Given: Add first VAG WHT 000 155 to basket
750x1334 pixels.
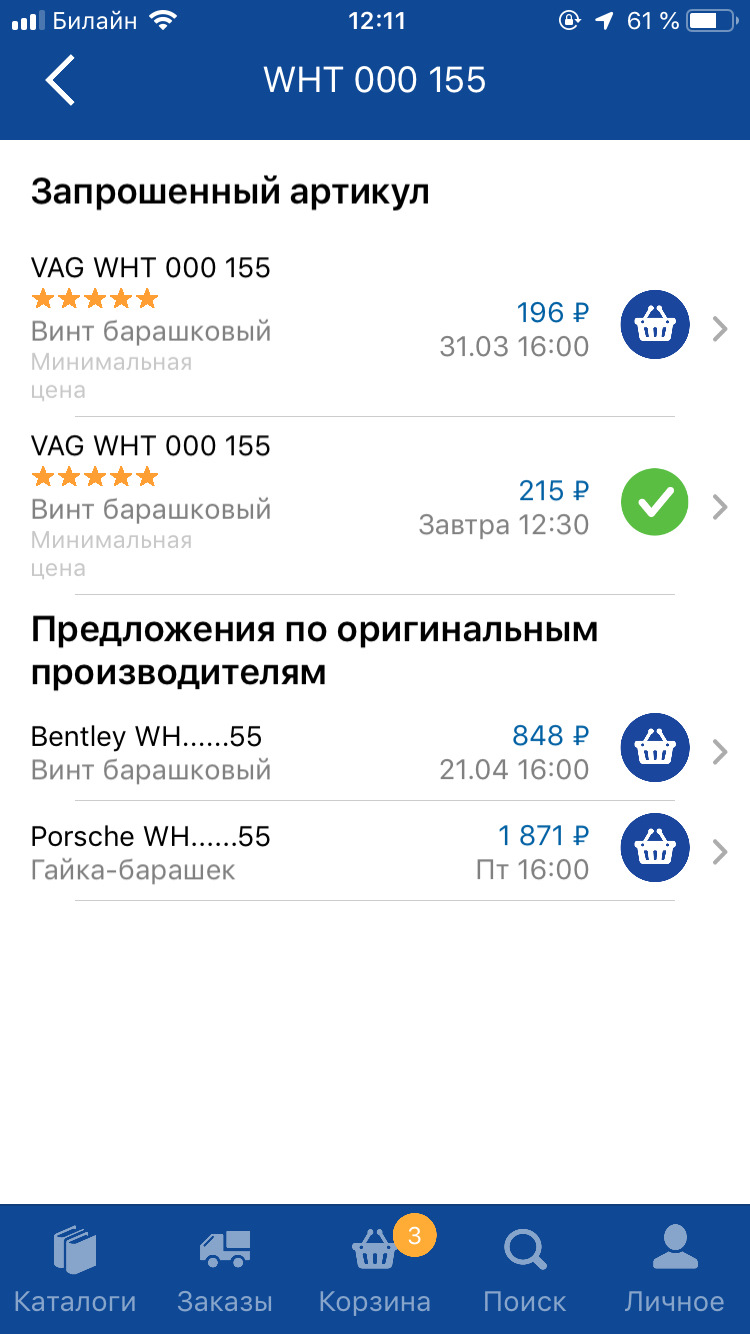Looking at the screenshot, I should (x=654, y=324).
